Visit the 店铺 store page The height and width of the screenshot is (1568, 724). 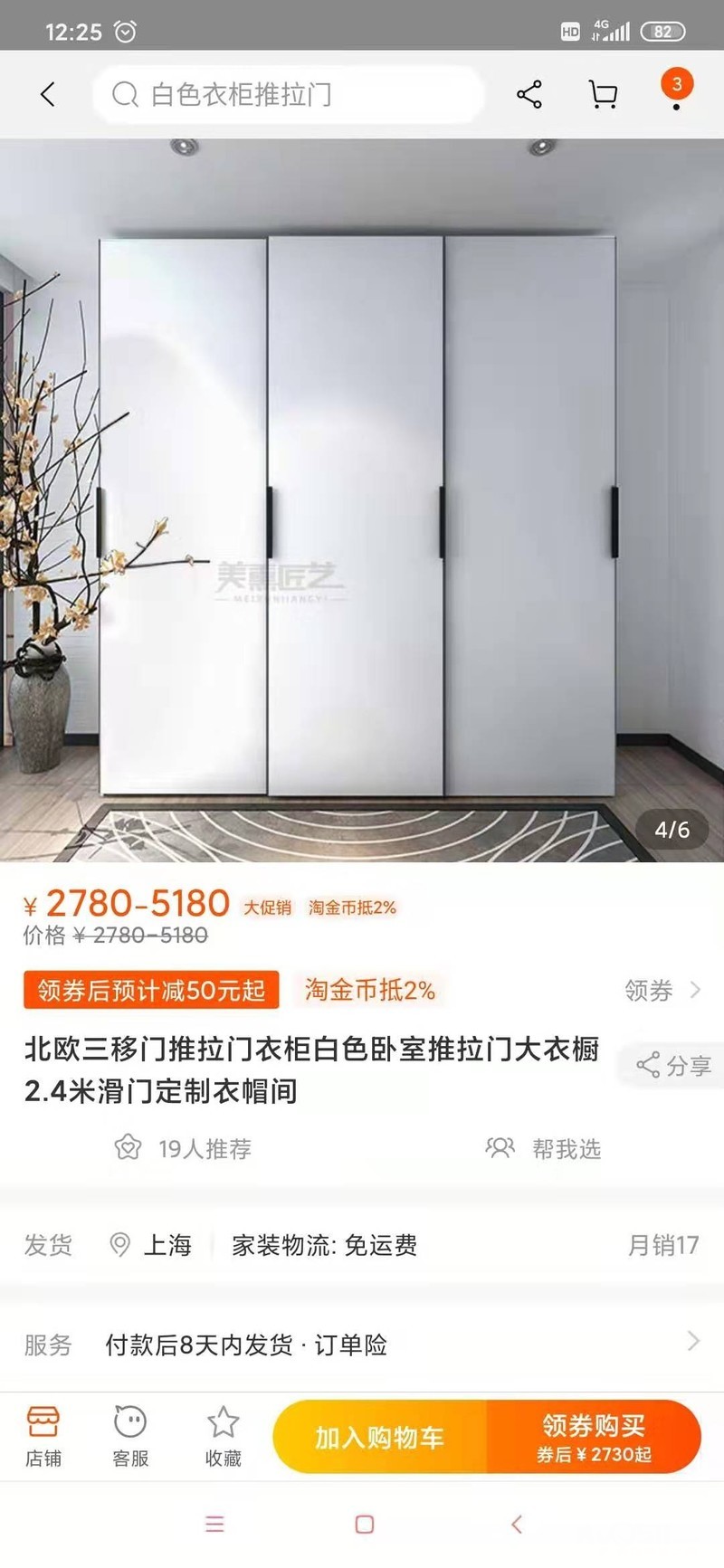[43, 1436]
